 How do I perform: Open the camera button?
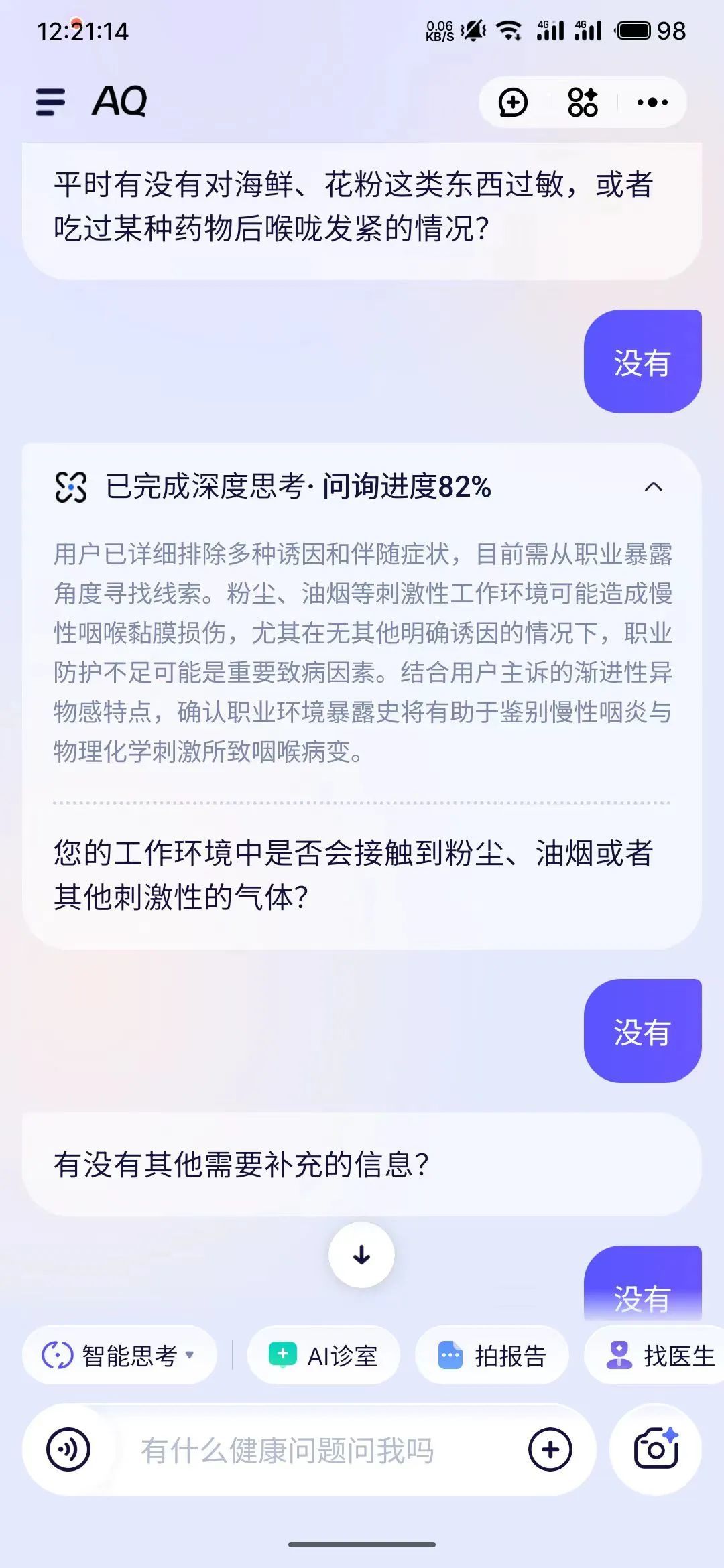click(656, 1449)
